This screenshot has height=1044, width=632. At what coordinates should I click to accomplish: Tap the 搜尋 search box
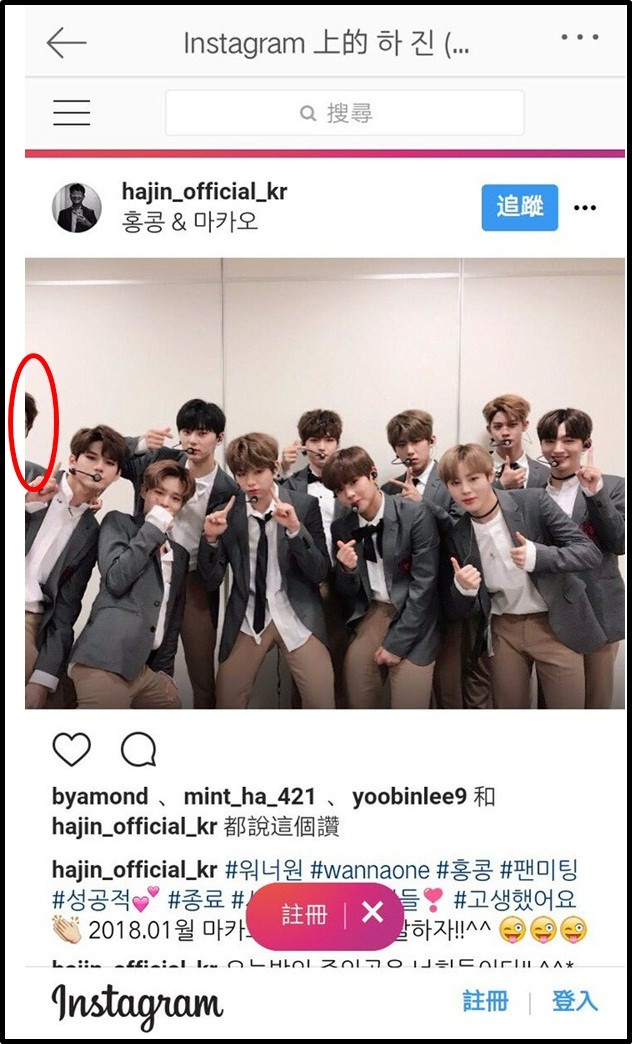point(344,113)
